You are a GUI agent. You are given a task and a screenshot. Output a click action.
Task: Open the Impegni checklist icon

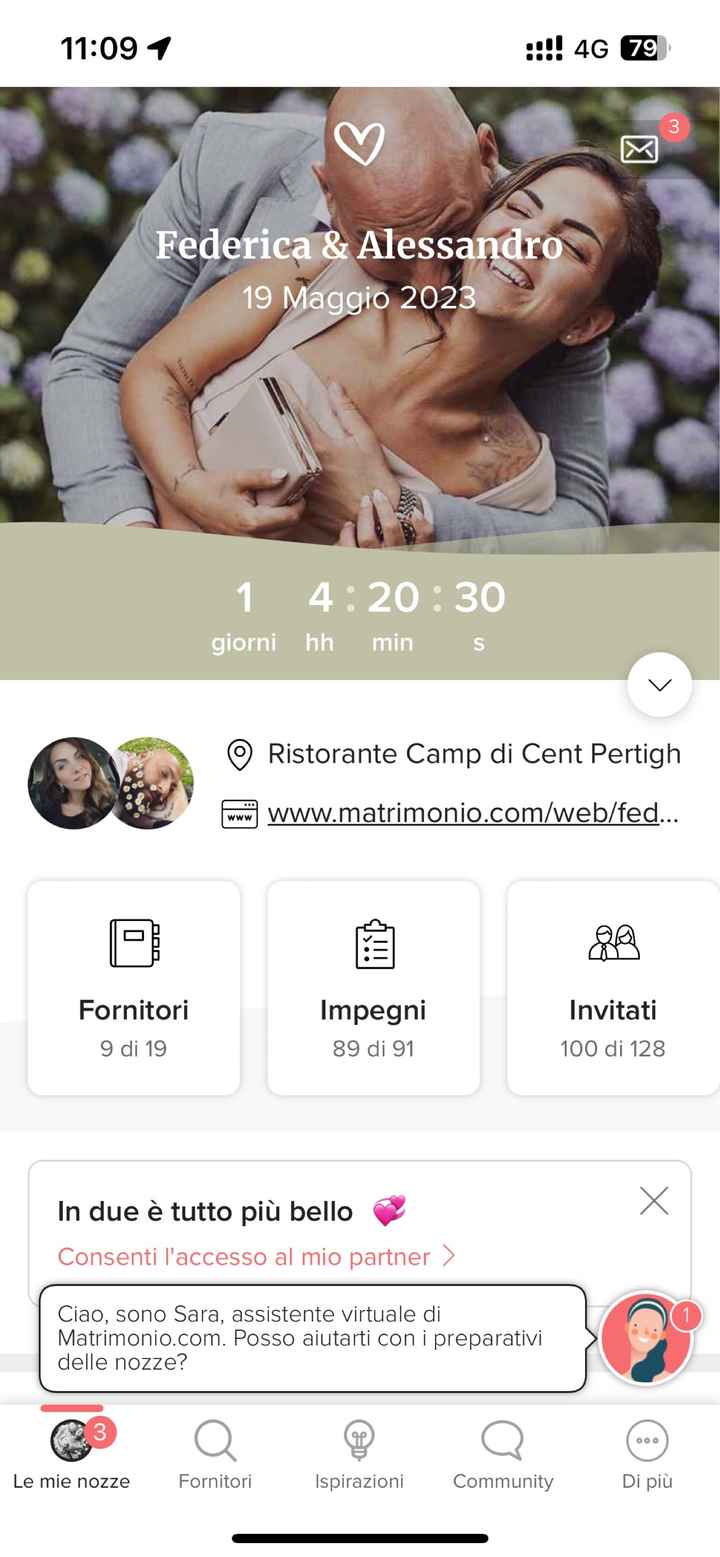[372, 940]
